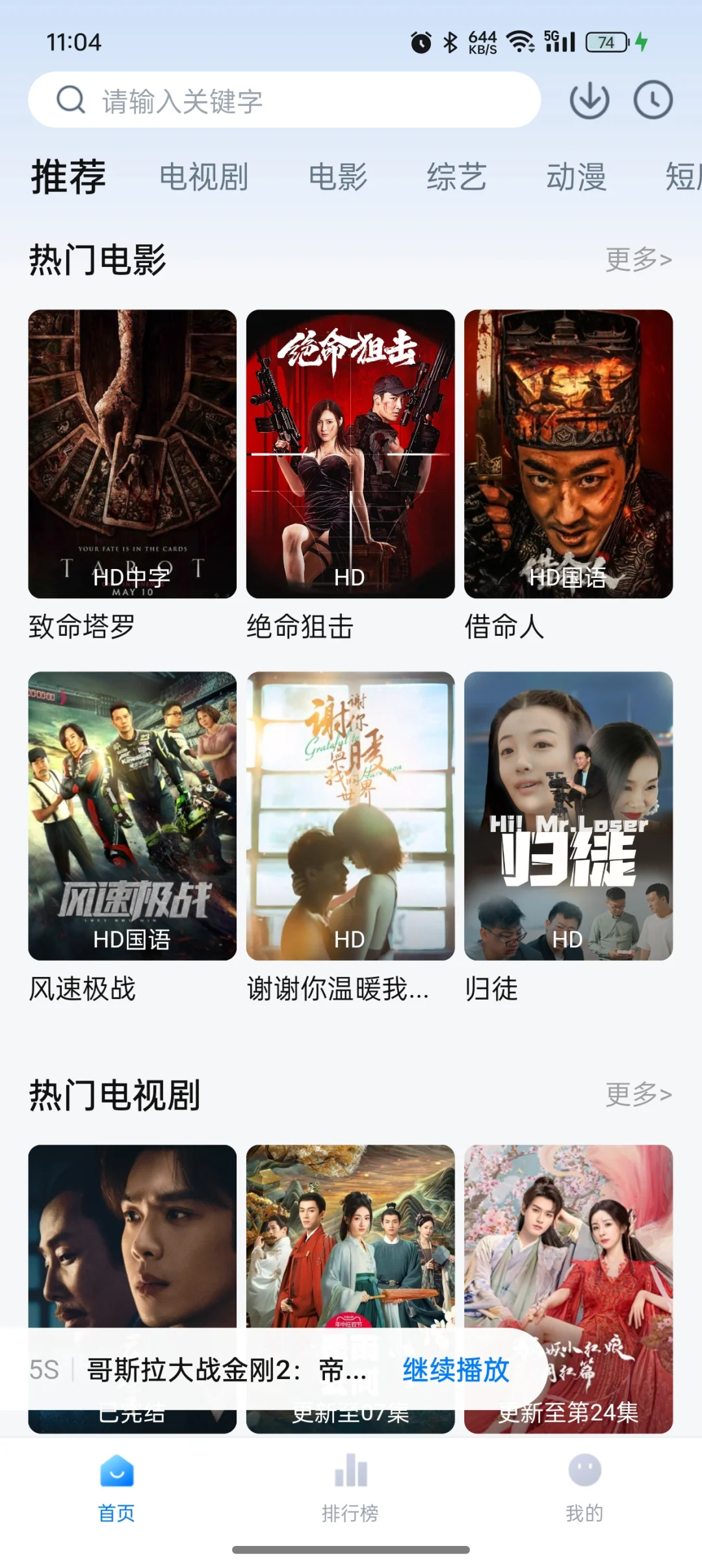Open the movie 谢谢你温暖我
The width and height of the screenshot is (702, 1568).
pos(350,815)
